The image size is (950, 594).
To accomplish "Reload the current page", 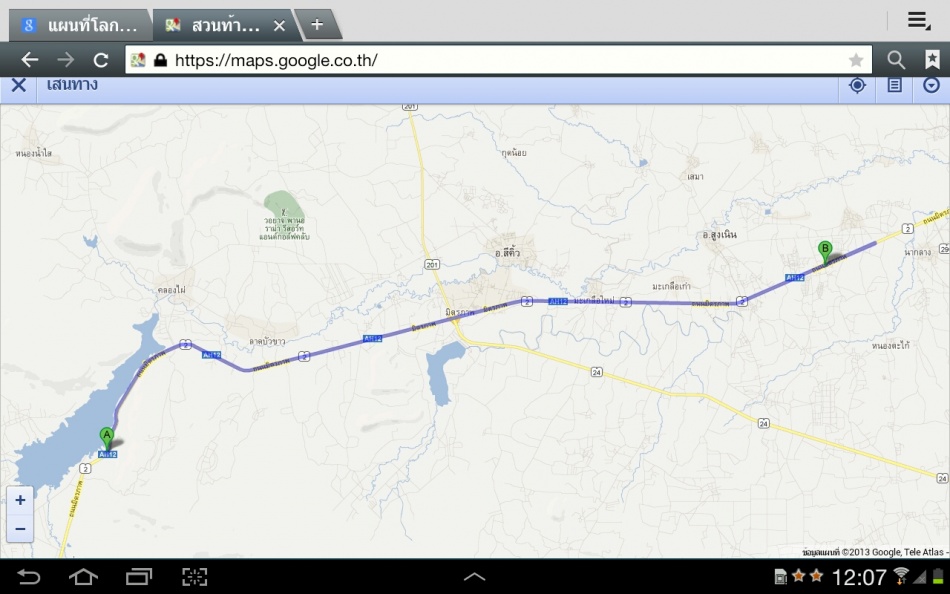I will pyautogui.click(x=100, y=60).
